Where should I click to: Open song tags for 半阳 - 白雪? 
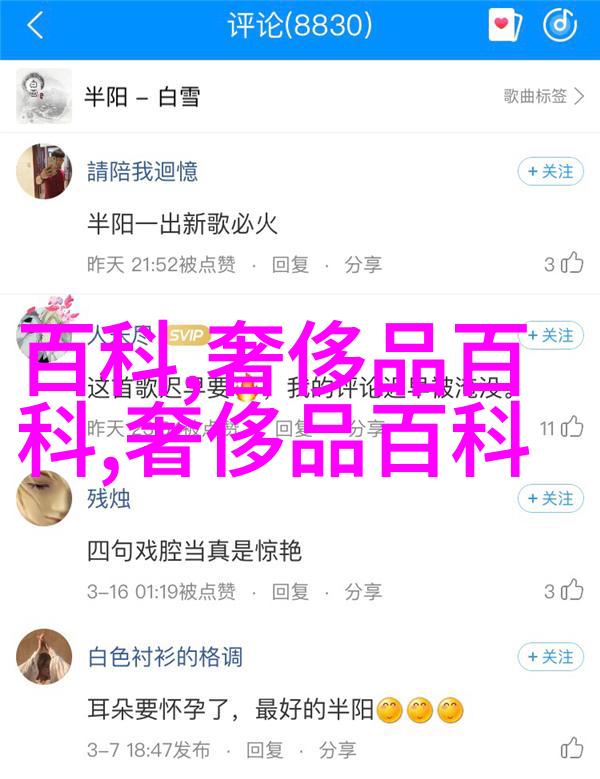pyautogui.click(x=544, y=96)
